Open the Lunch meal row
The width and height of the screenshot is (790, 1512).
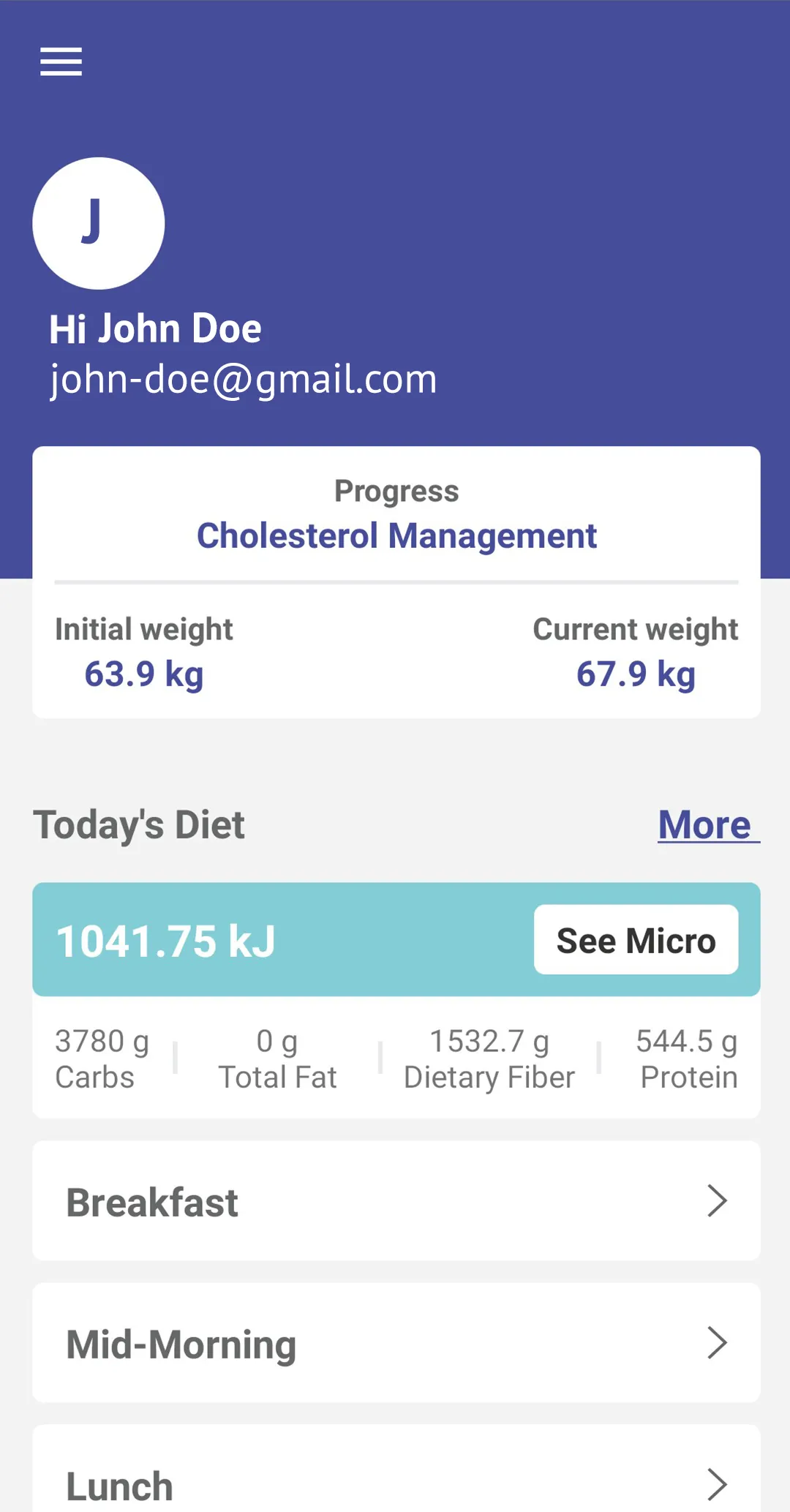click(396, 1469)
